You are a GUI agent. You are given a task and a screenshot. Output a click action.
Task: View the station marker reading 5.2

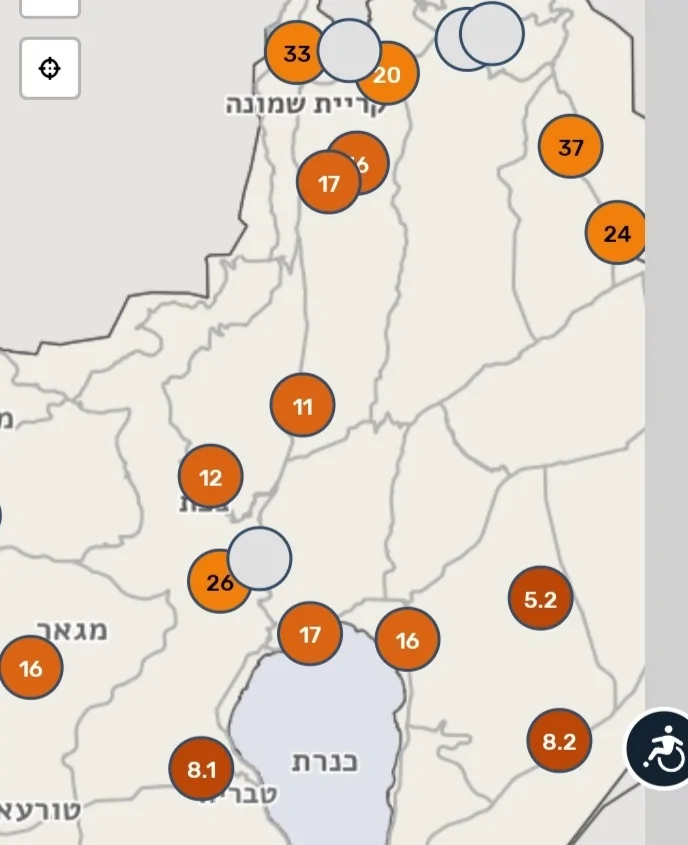pyautogui.click(x=540, y=599)
